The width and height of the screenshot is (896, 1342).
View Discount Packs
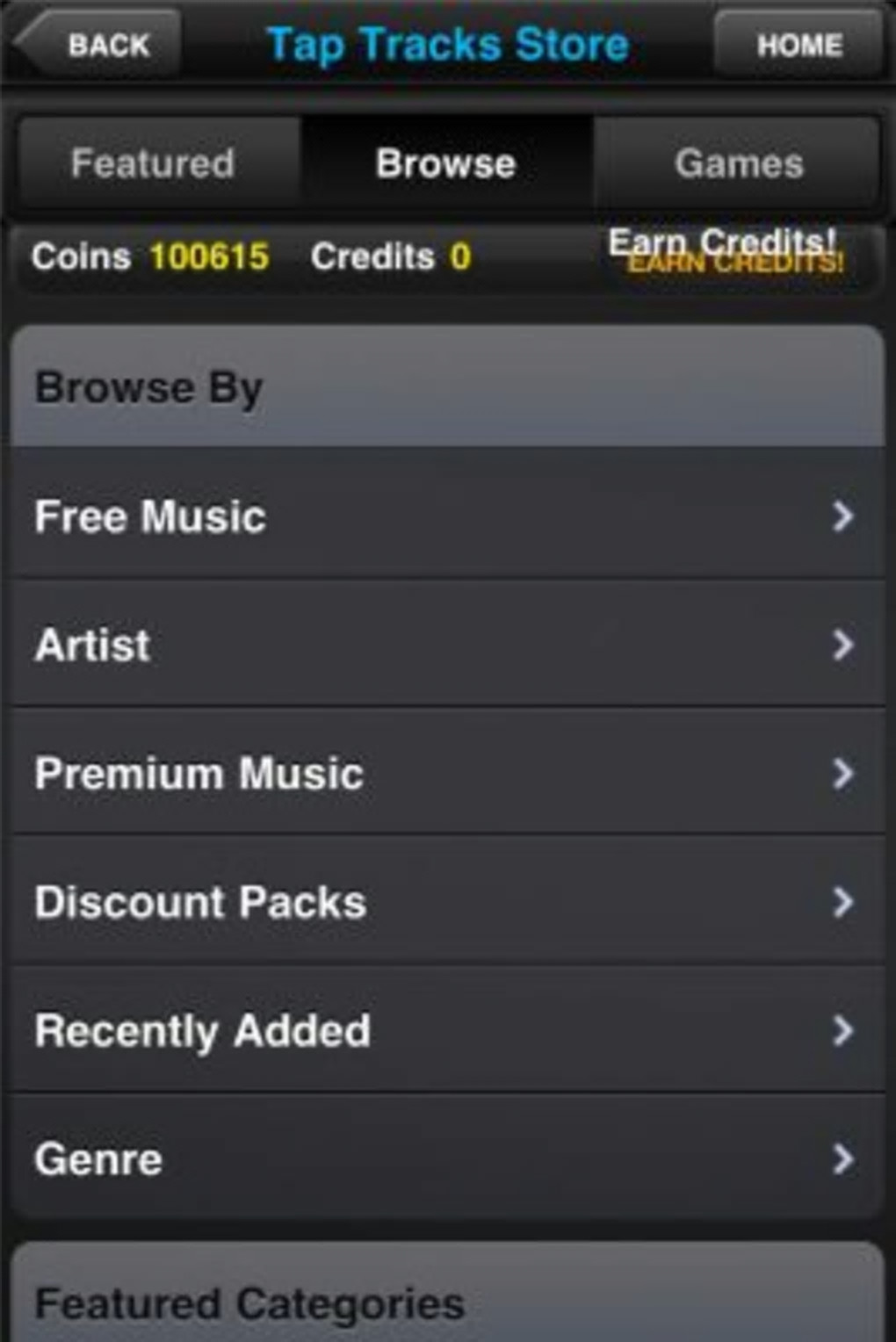click(448, 902)
